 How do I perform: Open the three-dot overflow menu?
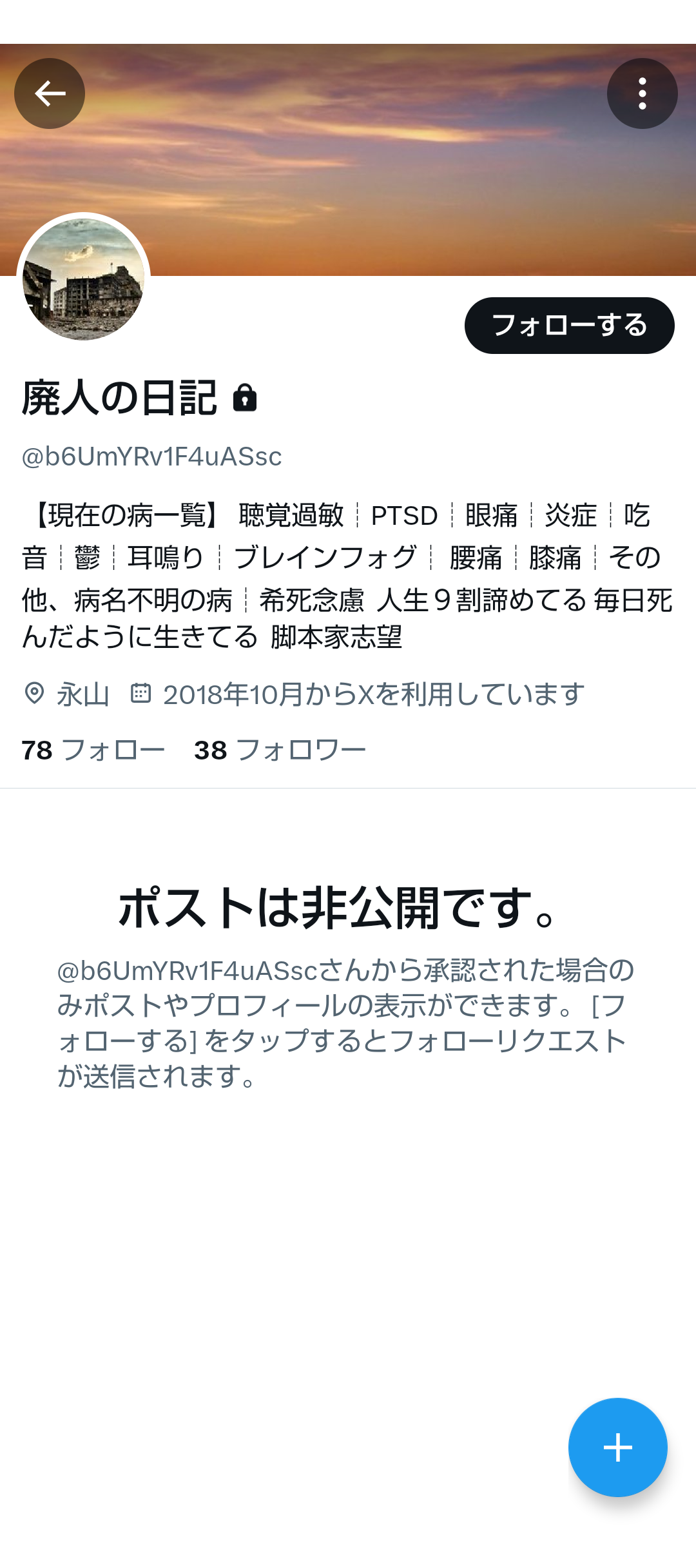coord(642,93)
